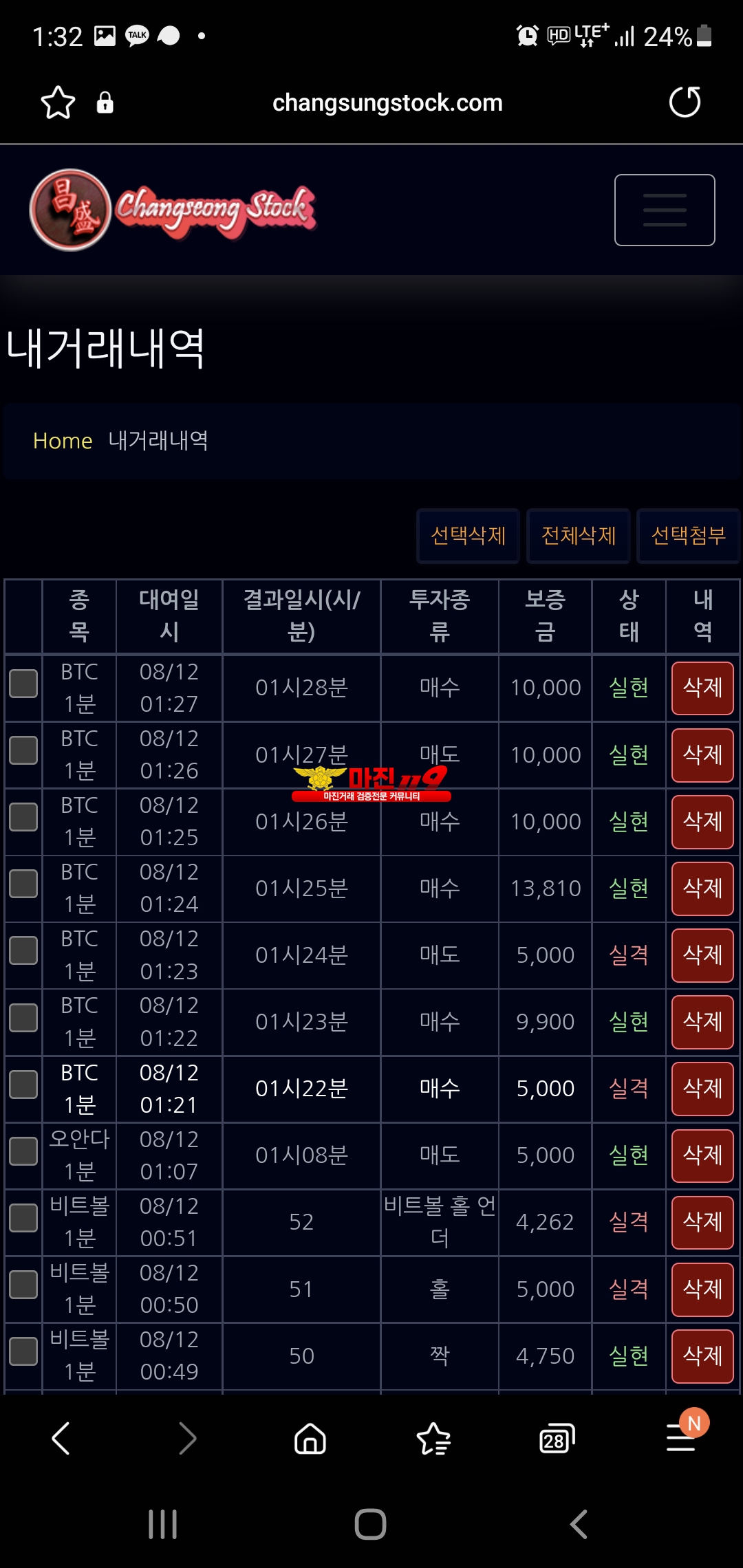743x1568 pixels.
Task: Open the Home breadcrumb link
Action: pyautogui.click(x=63, y=441)
